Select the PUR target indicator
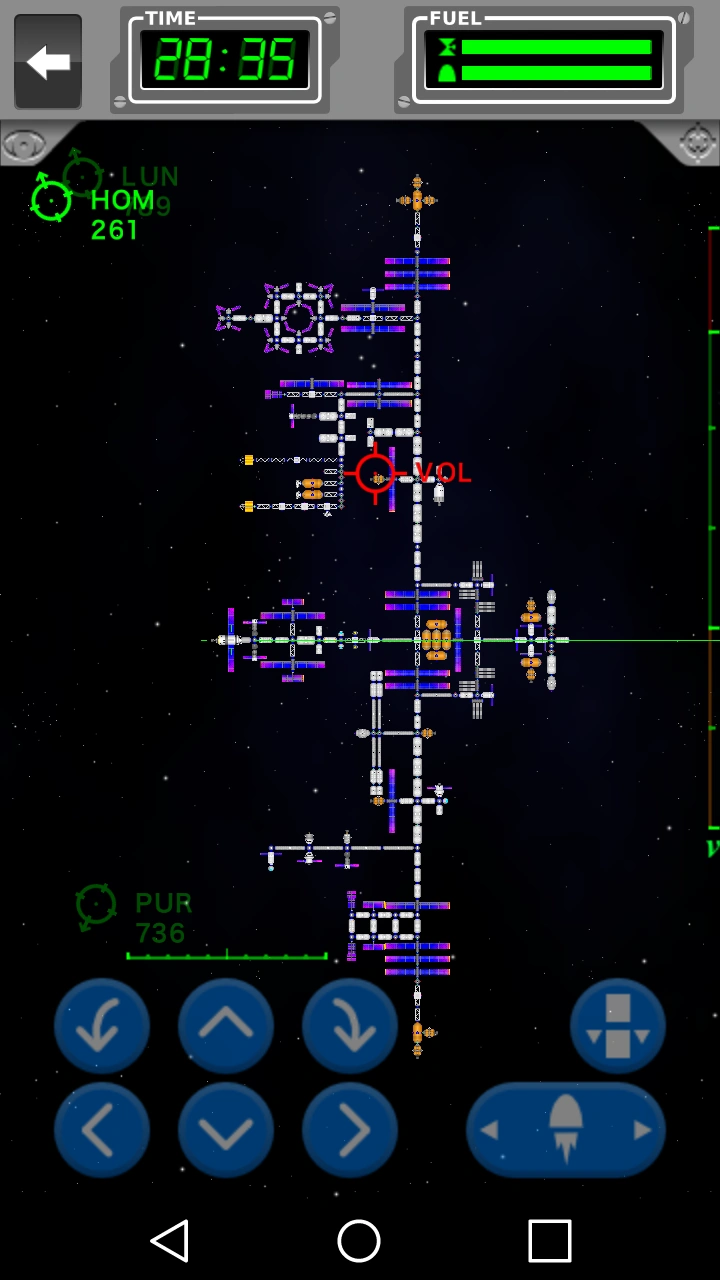 click(x=97, y=906)
